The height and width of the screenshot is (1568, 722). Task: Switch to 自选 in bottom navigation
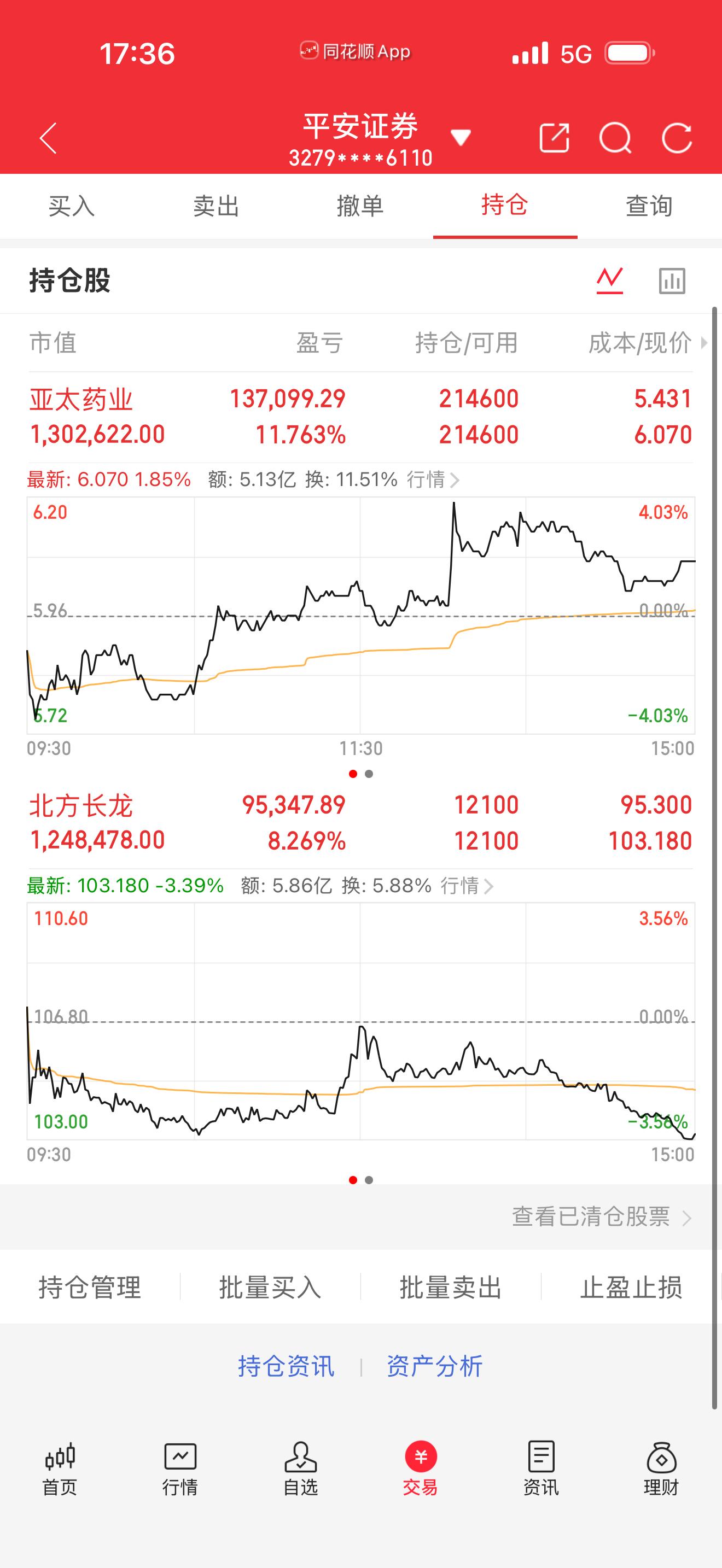(301, 1468)
